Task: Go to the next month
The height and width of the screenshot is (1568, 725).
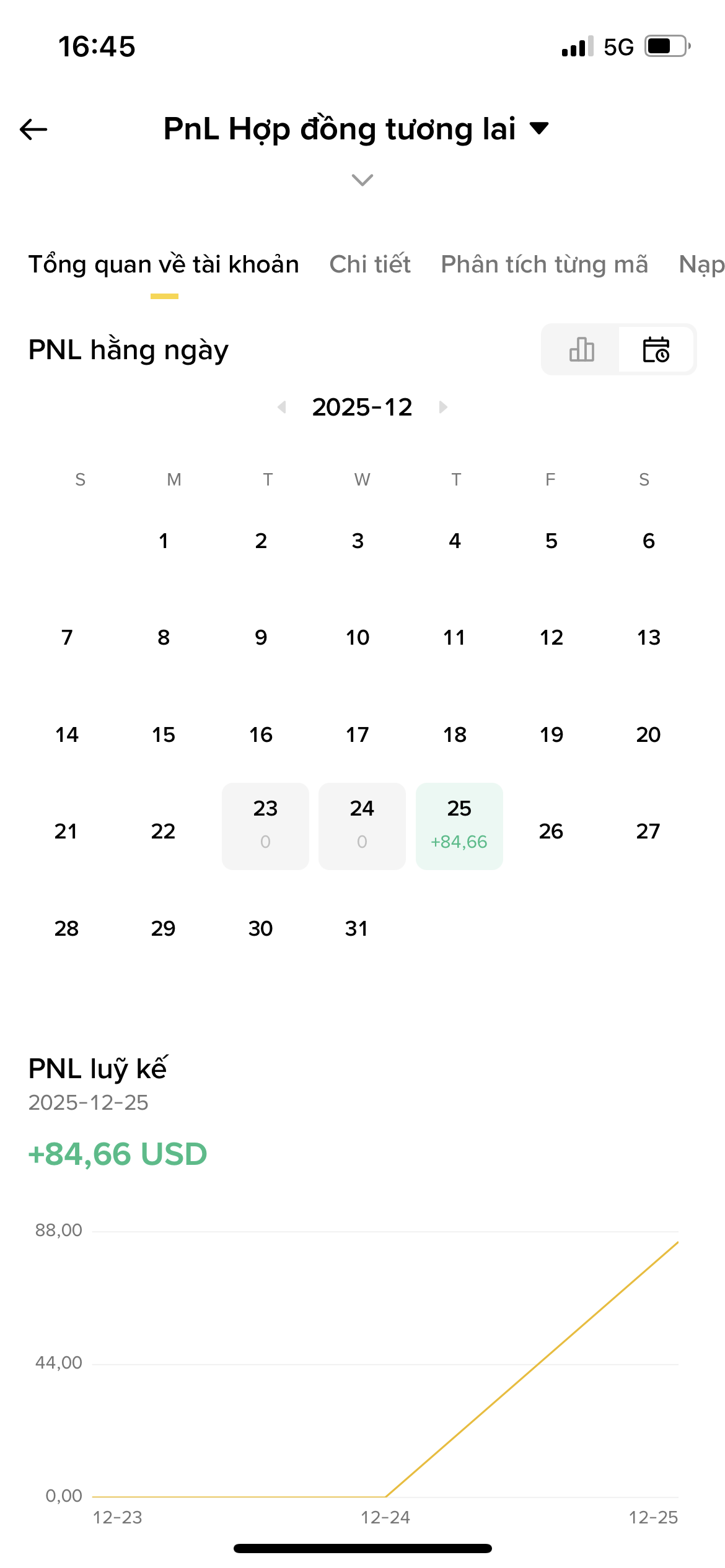Action: point(442,407)
